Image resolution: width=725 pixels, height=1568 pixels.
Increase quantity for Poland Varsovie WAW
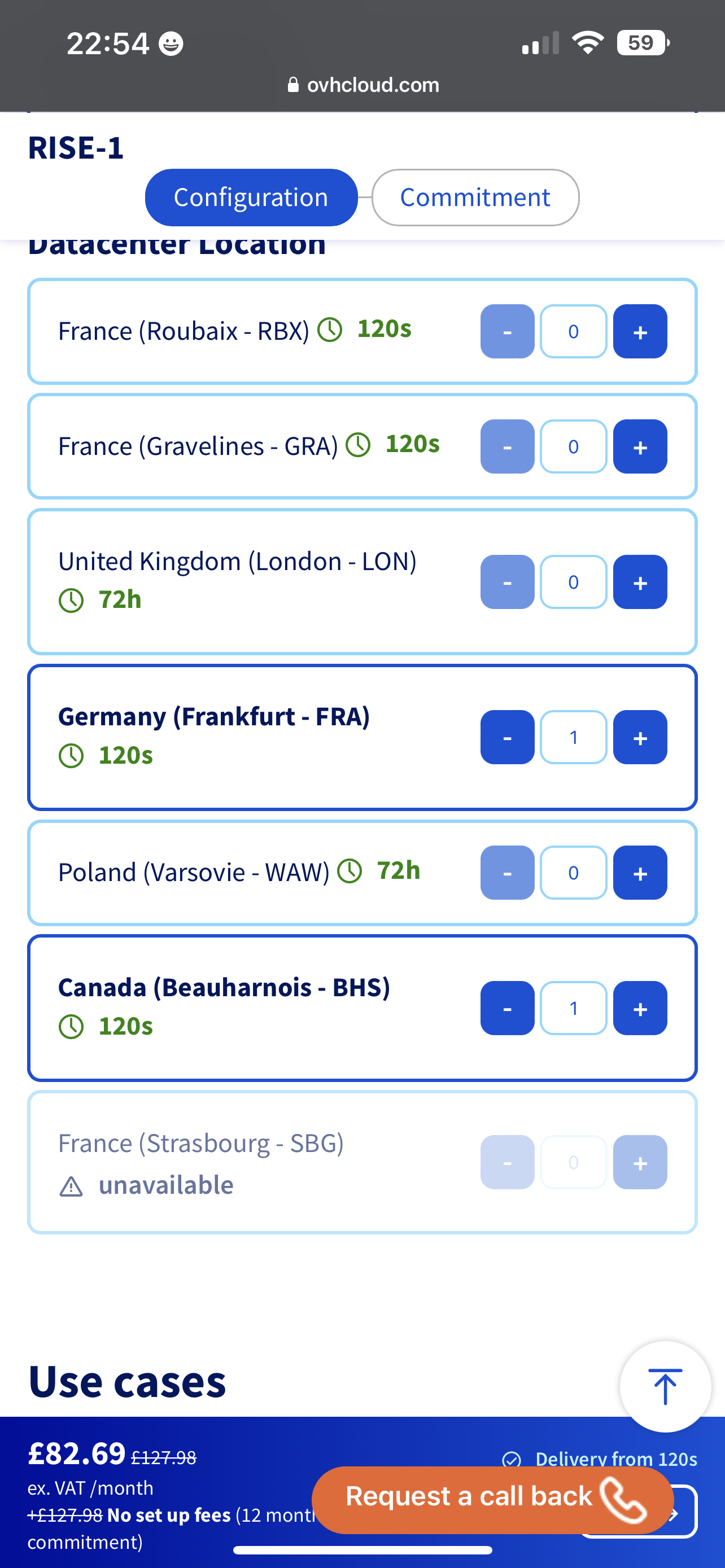point(640,872)
